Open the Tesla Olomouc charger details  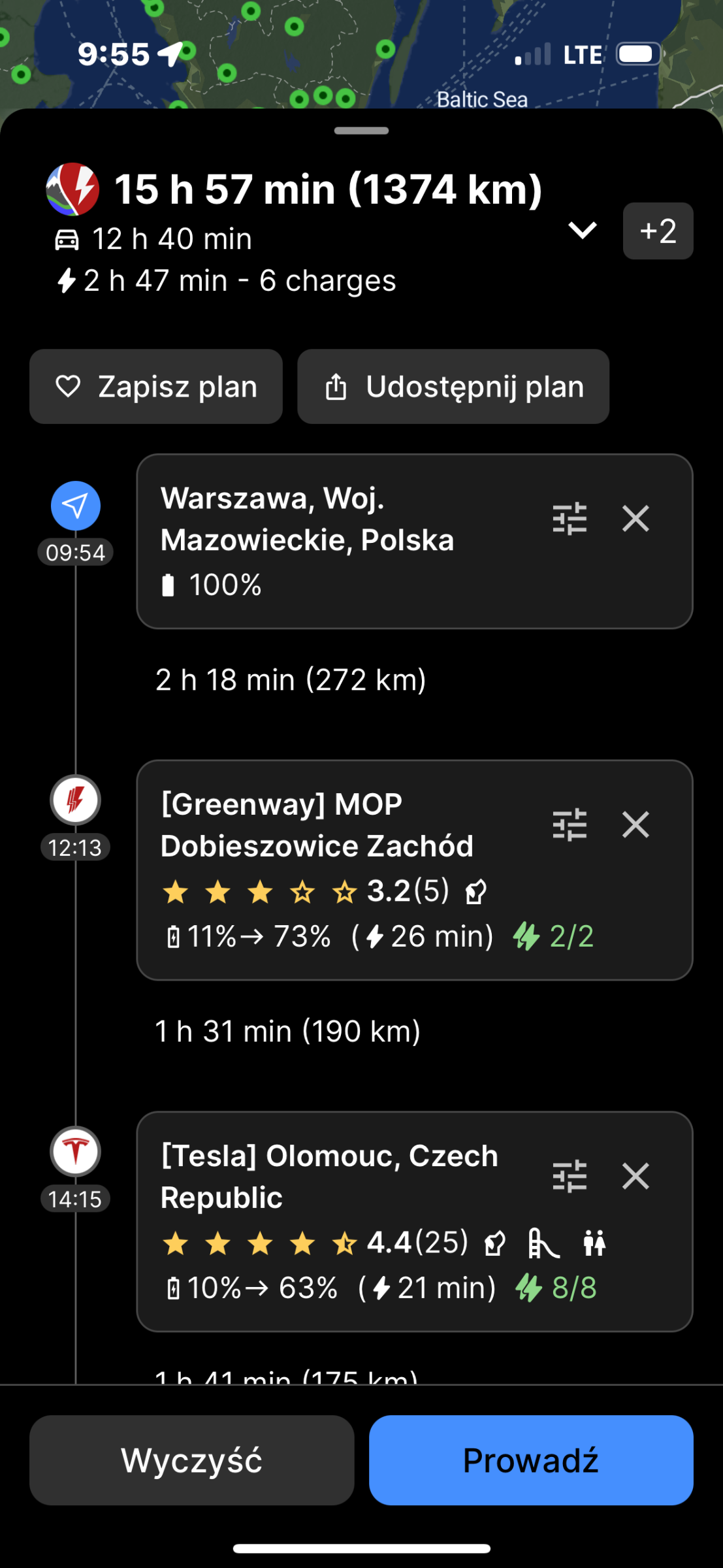[x=415, y=1222]
